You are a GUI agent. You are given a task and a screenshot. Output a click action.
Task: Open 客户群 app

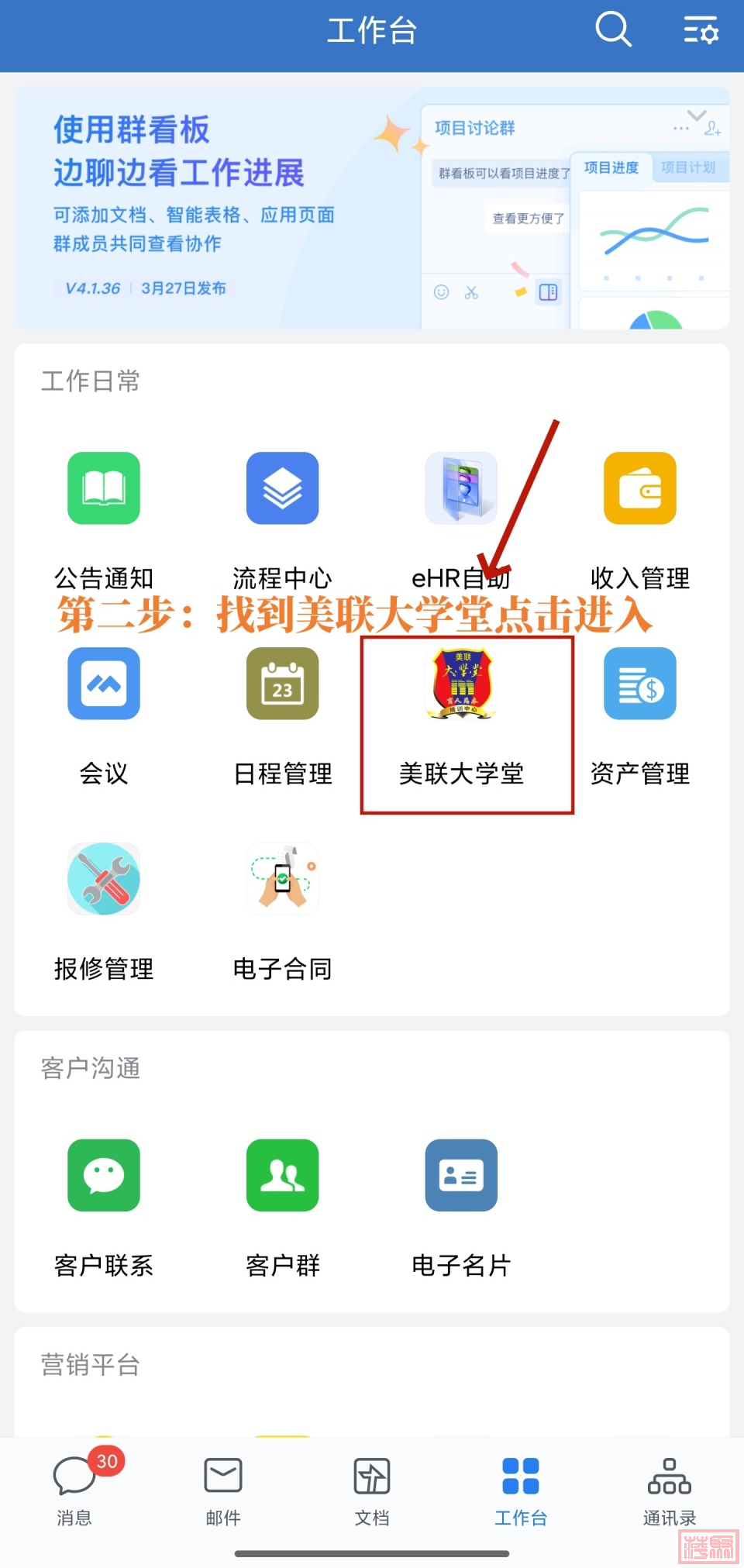coord(283,1176)
